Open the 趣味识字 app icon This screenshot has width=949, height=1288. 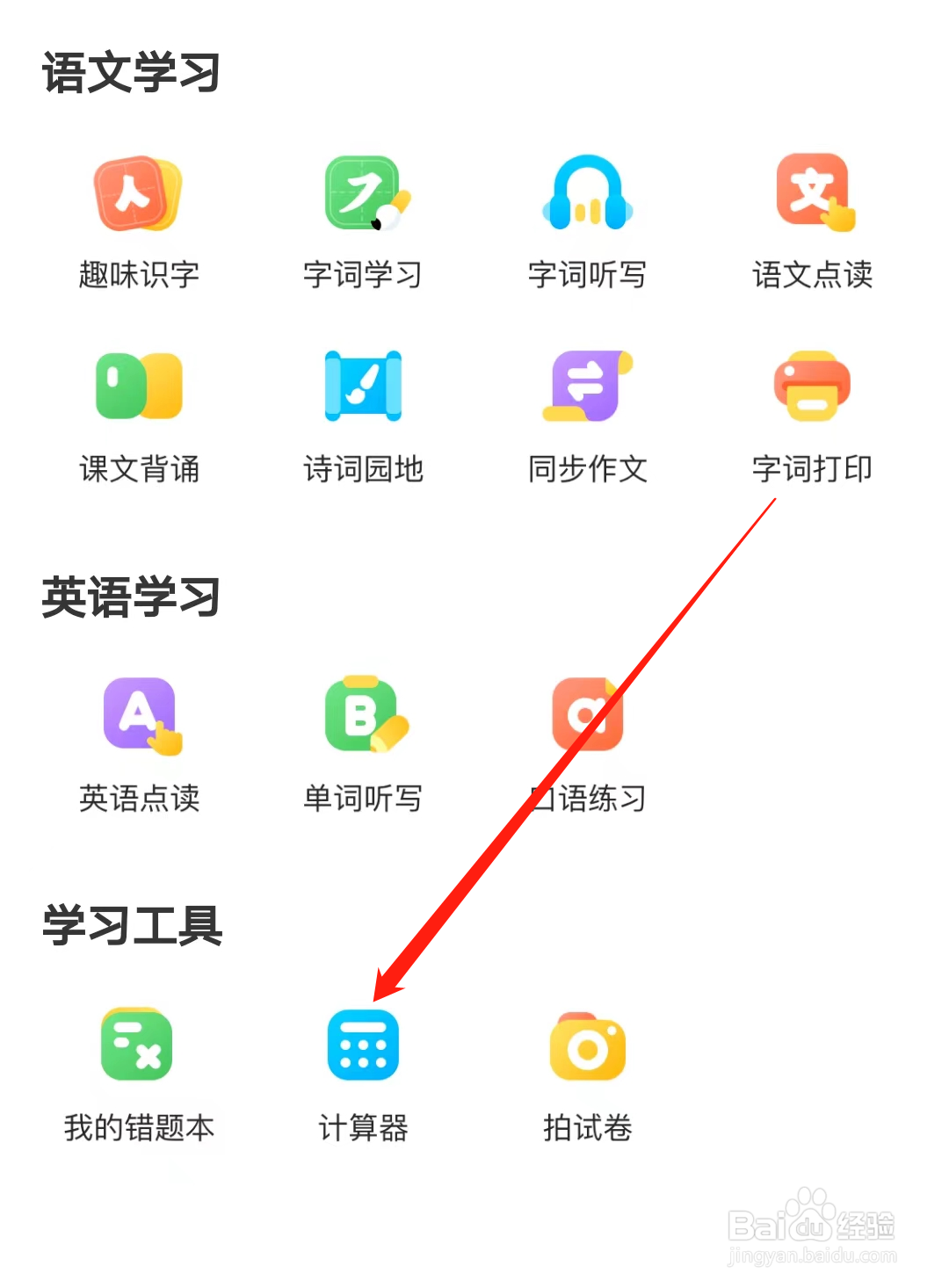pos(136,195)
